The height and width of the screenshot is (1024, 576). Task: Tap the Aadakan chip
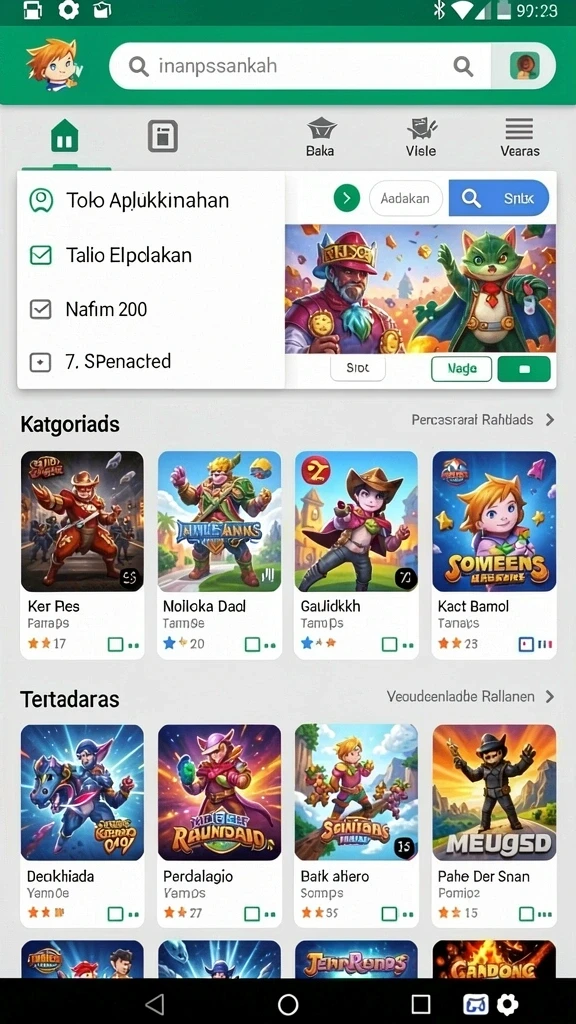[406, 199]
